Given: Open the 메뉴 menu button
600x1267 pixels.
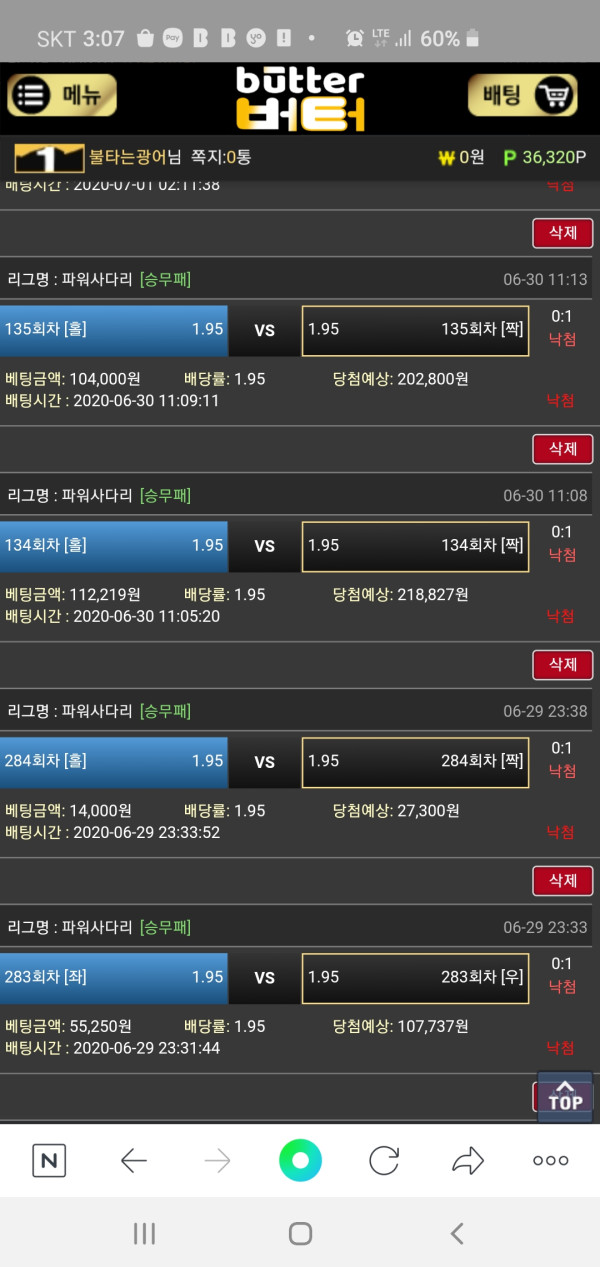Looking at the screenshot, I should tap(62, 96).
